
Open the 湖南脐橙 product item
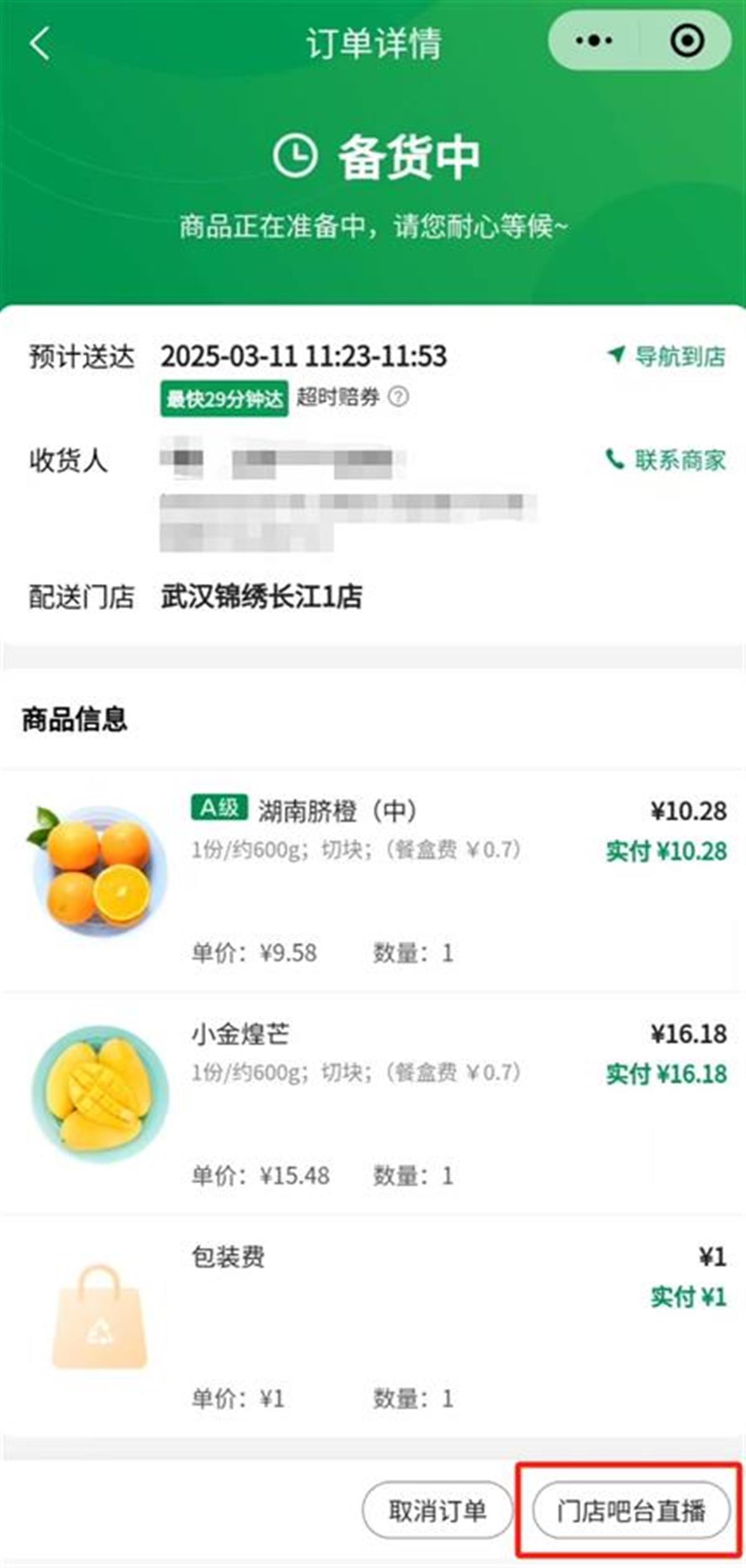tap(306, 811)
